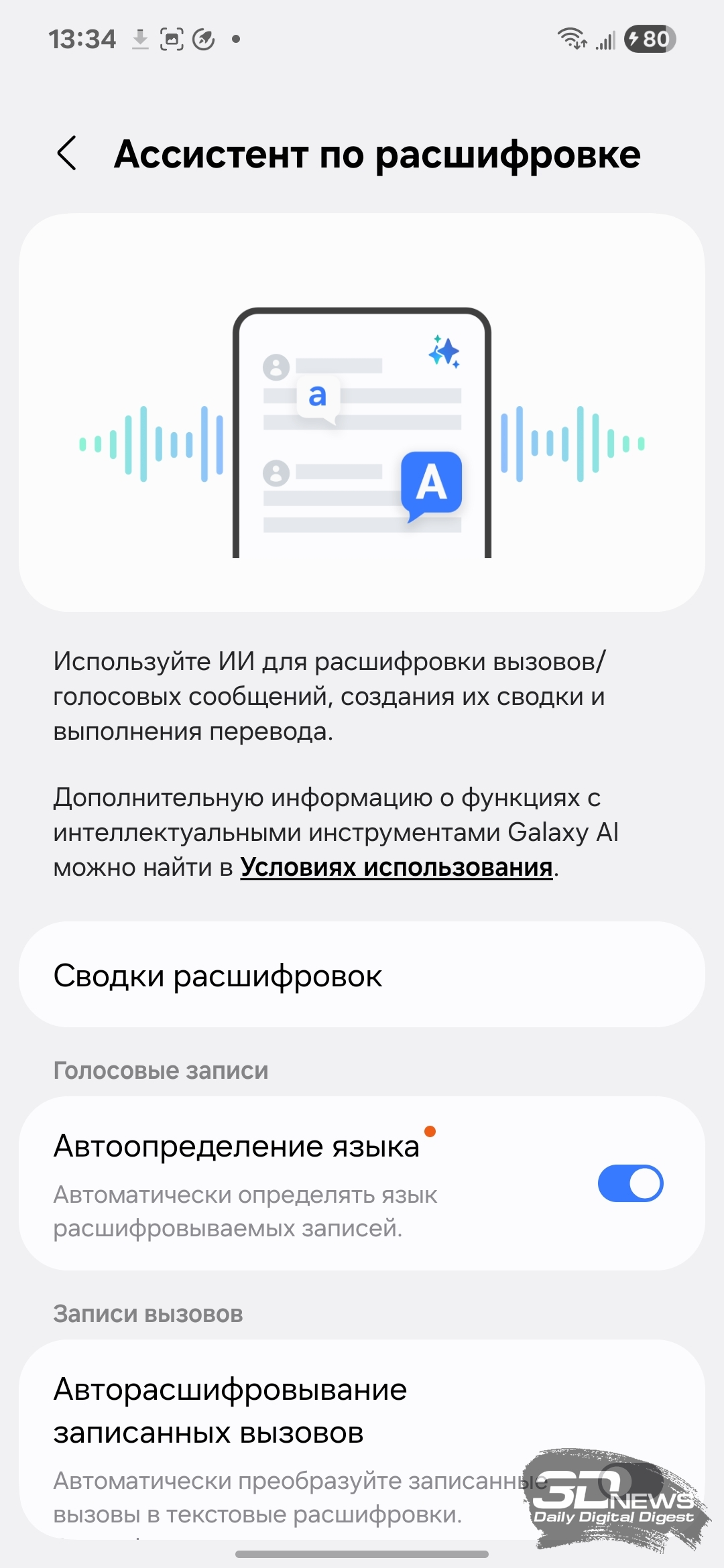
Task: Open Сводки расшифровок
Action: click(x=362, y=974)
